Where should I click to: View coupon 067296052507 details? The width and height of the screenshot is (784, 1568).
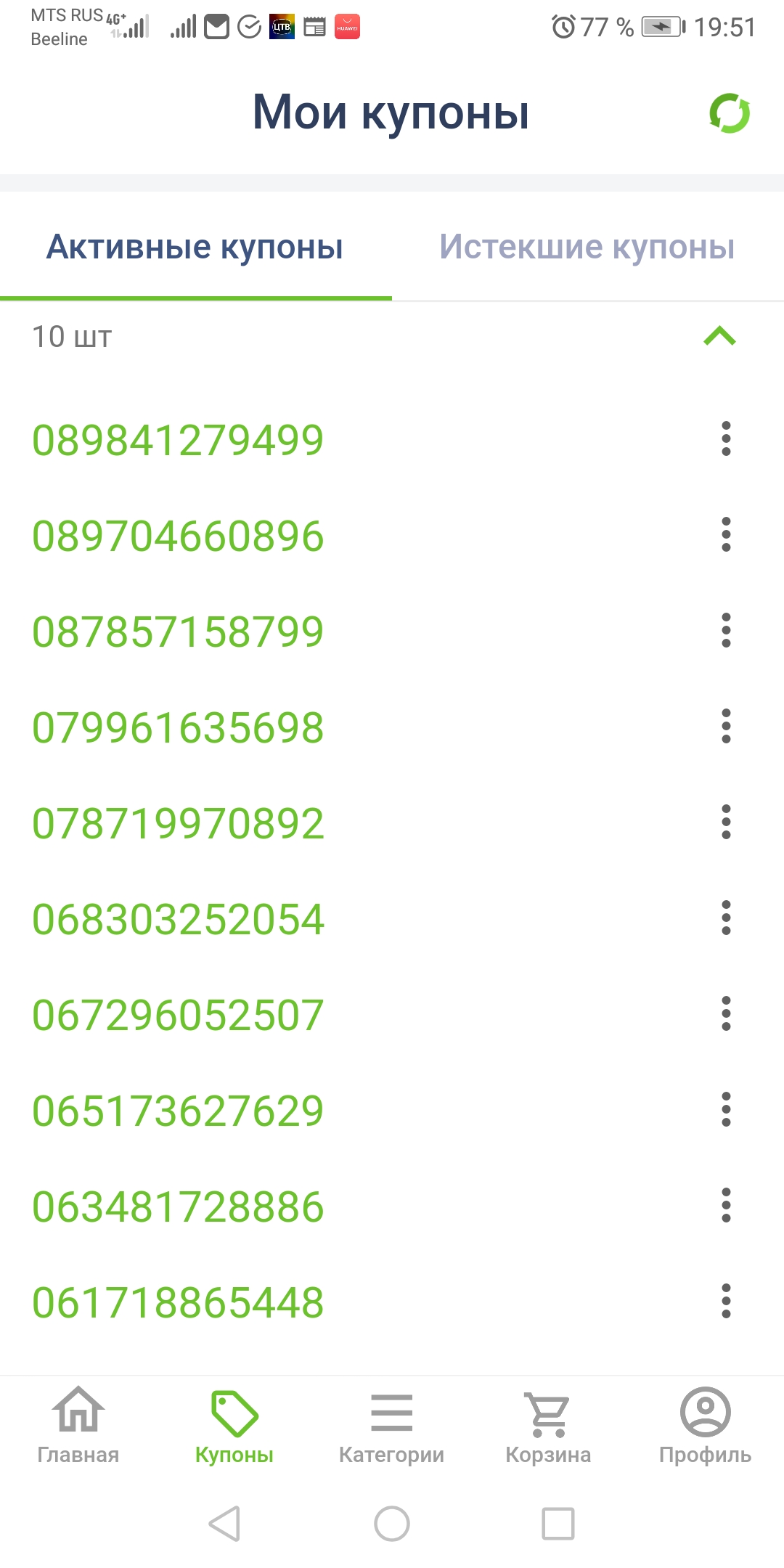(178, 1015)
